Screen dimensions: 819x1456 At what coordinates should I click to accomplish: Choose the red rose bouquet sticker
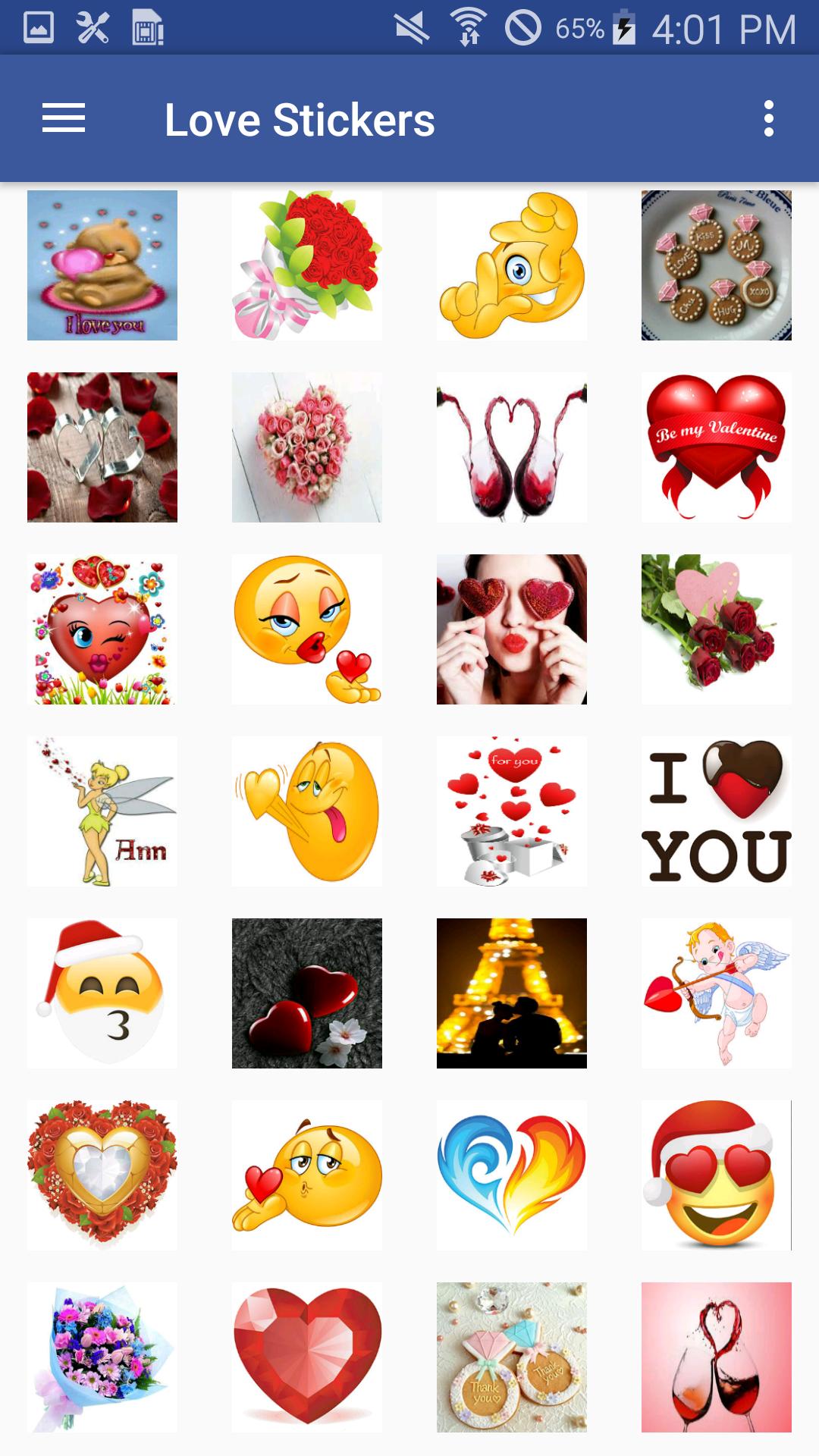[307, 265]
